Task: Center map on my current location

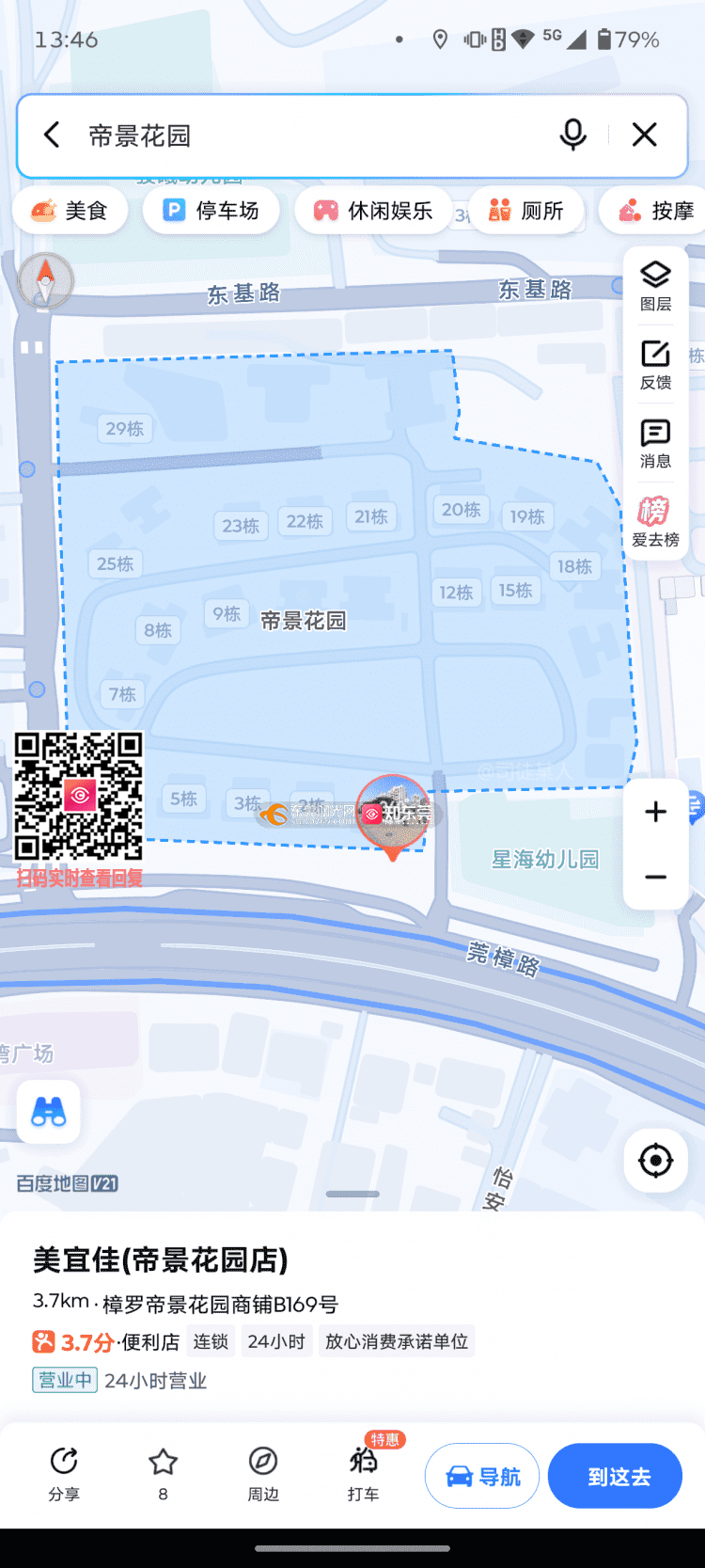Action: 655,1161
